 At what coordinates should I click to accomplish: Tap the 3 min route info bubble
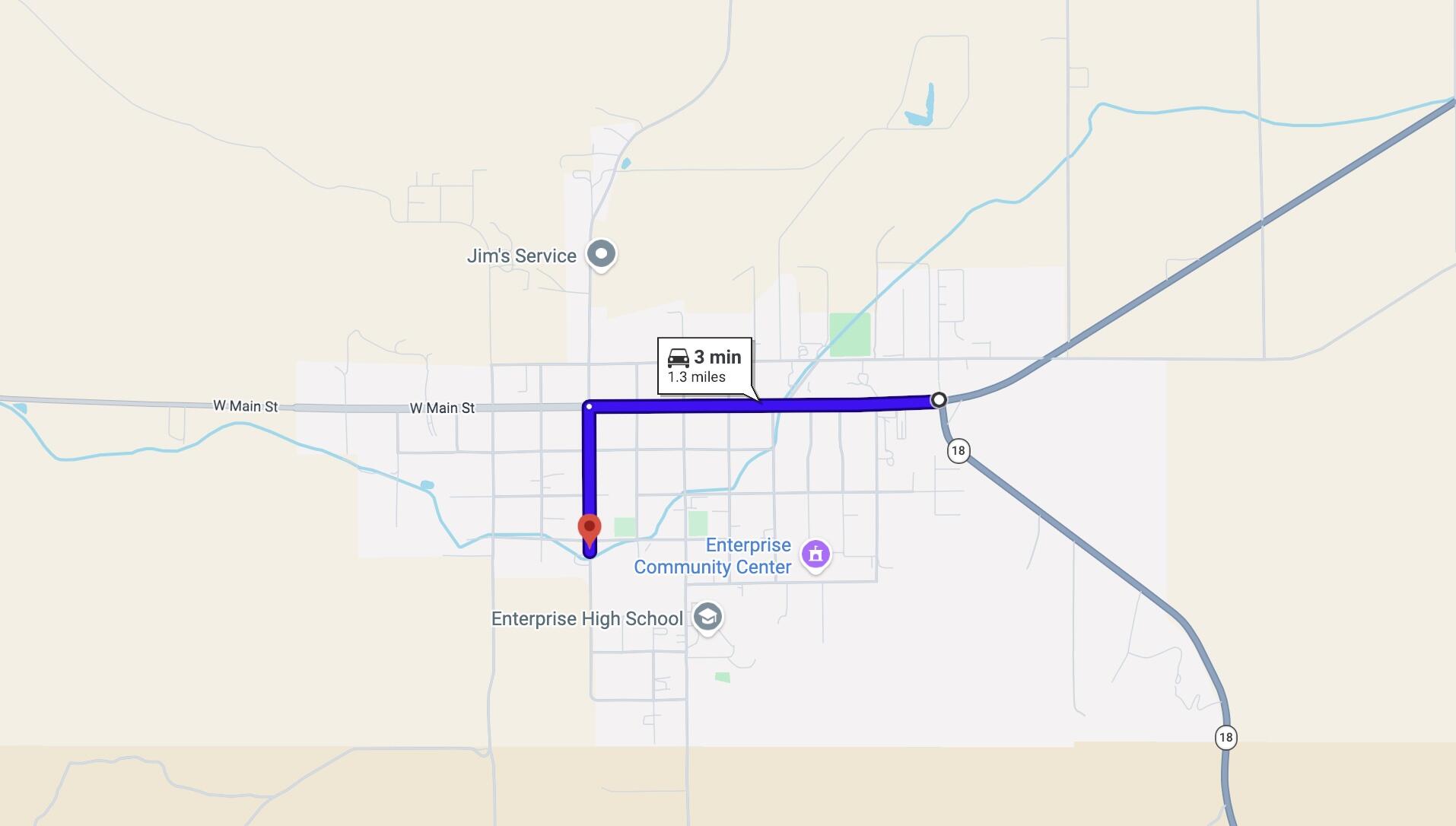(704, 366)
